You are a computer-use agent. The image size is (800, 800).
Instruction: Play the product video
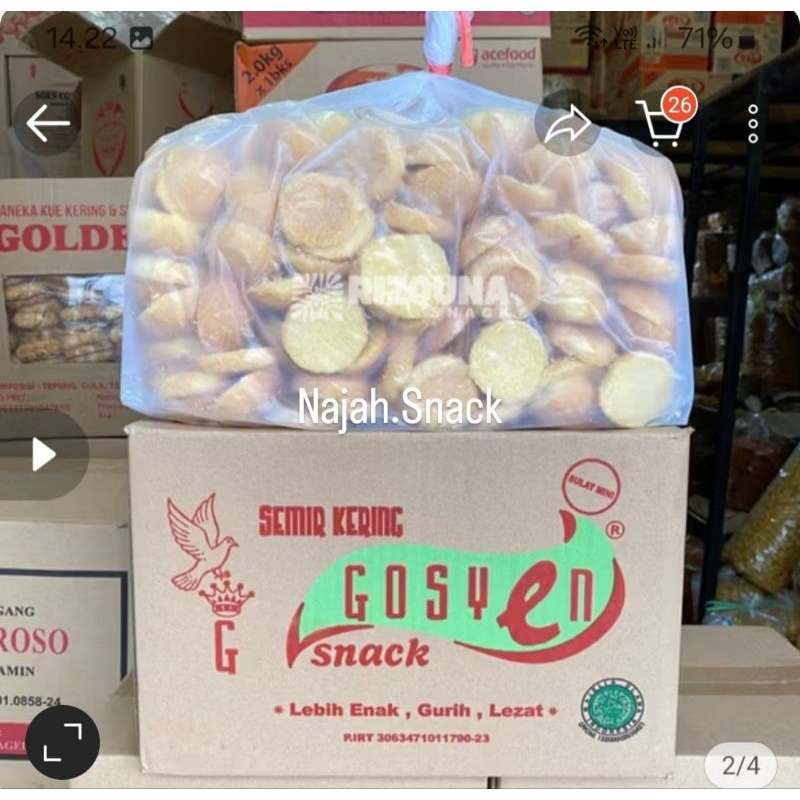tap(44, 455)
